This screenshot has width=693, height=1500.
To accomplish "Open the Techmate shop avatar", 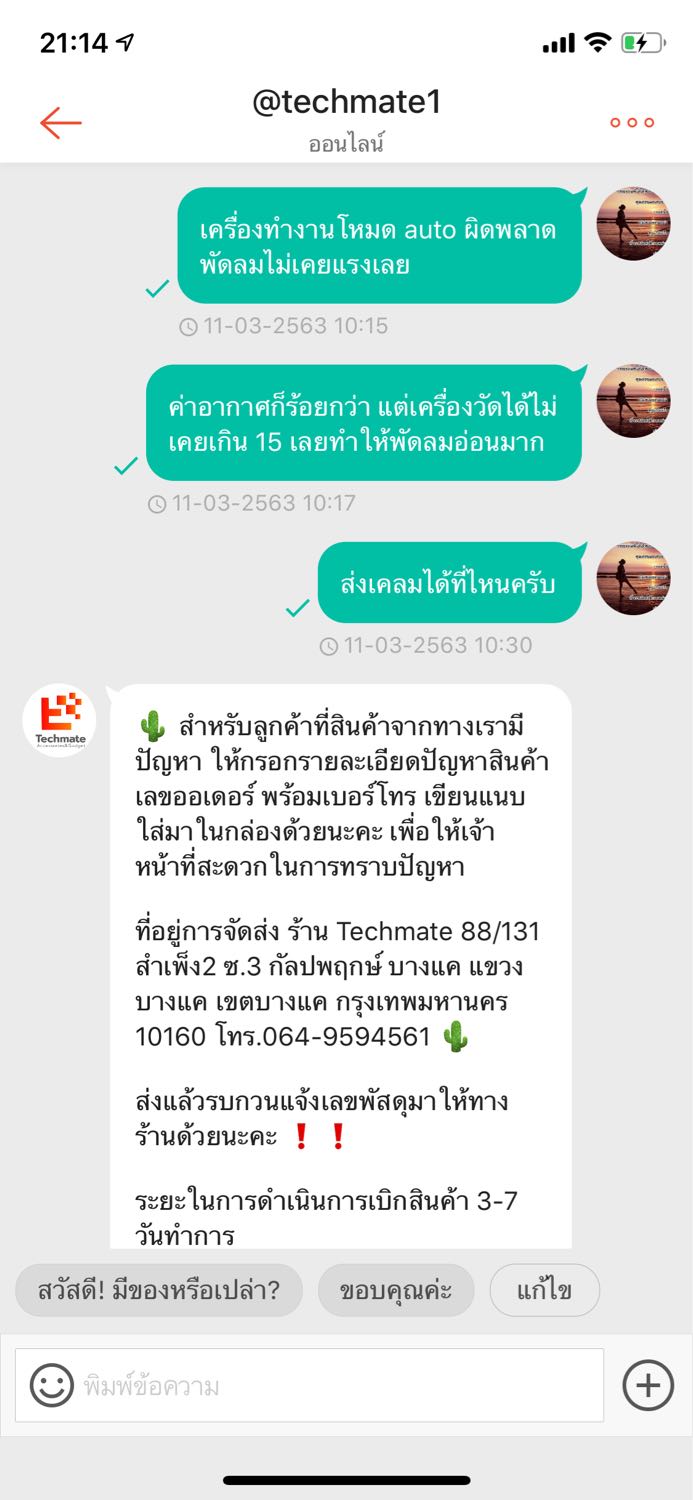I will tap(60, 721).
